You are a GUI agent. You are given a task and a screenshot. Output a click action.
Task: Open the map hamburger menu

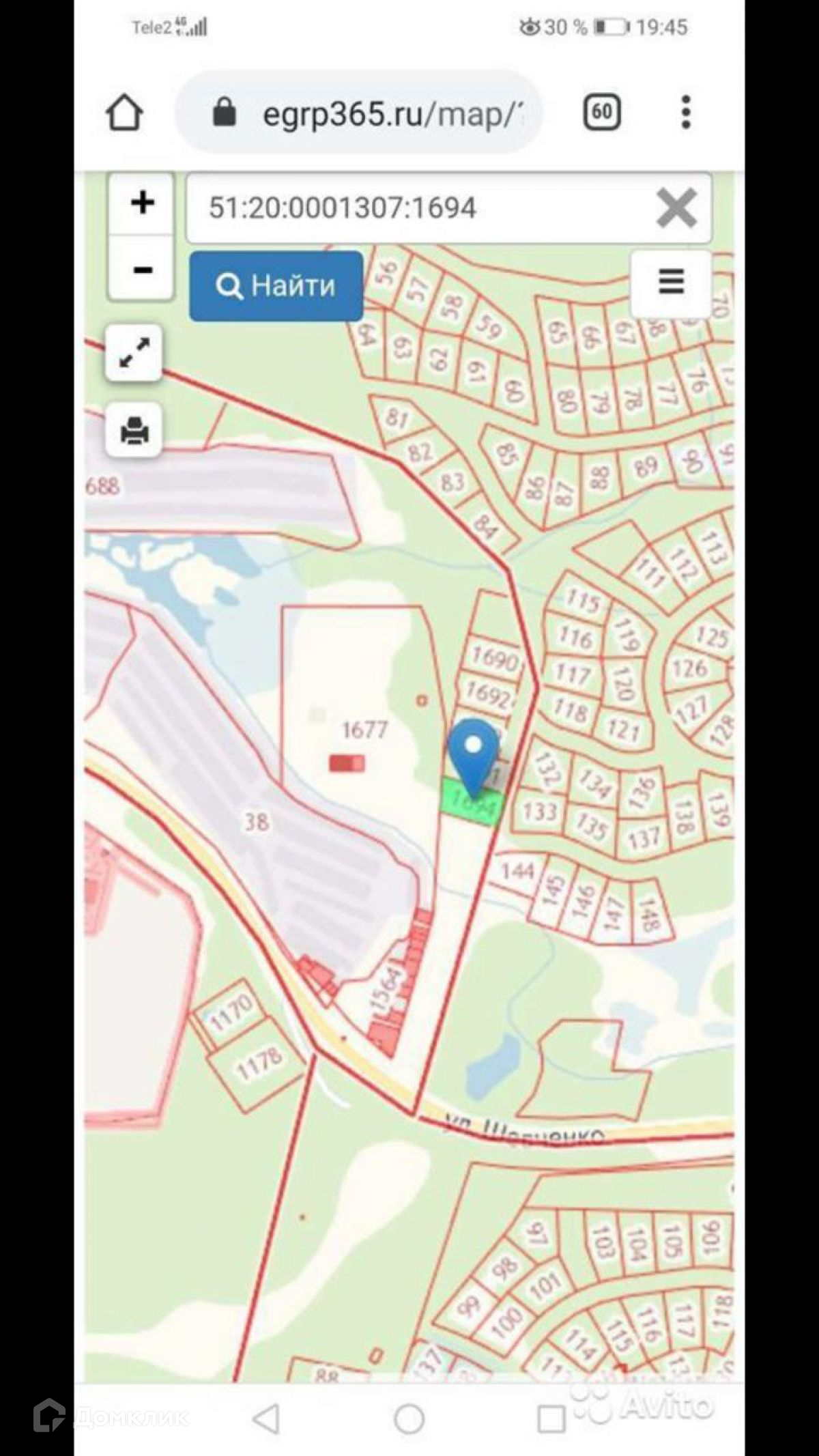click(671, 282)
